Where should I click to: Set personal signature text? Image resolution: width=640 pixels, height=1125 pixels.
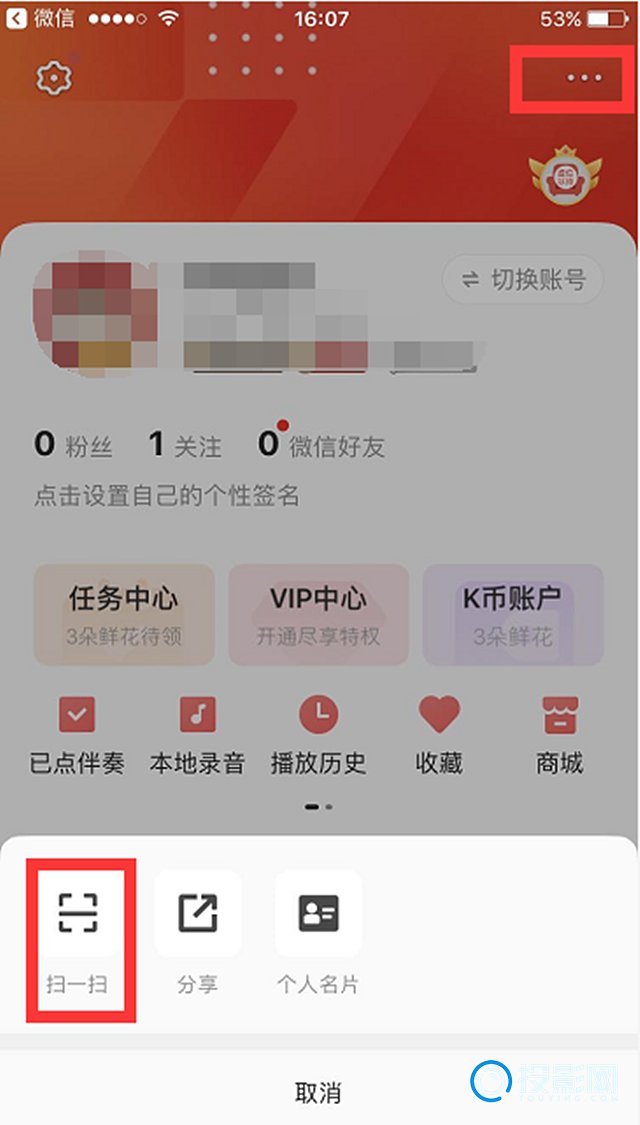[166, 495]
